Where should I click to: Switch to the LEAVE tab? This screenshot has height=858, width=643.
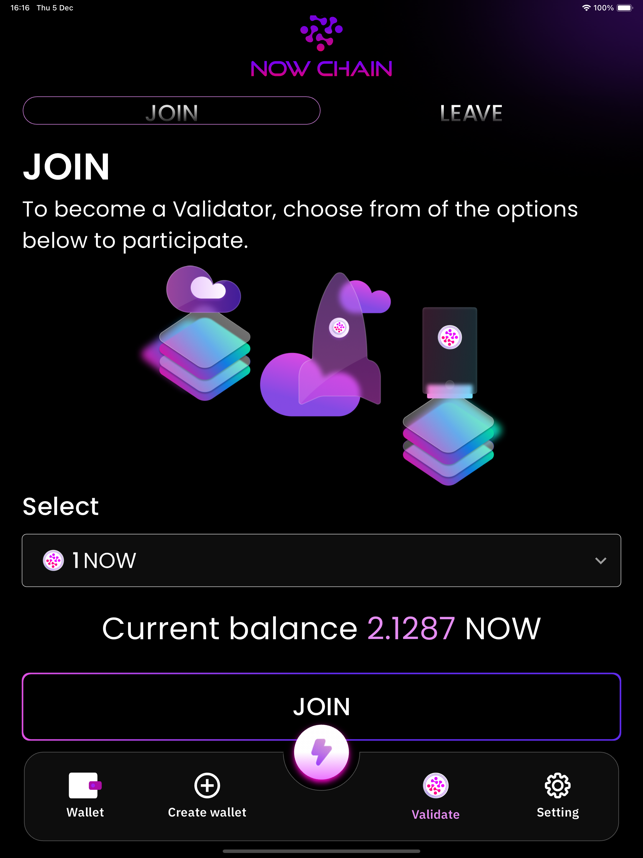[x=471, y=112]
